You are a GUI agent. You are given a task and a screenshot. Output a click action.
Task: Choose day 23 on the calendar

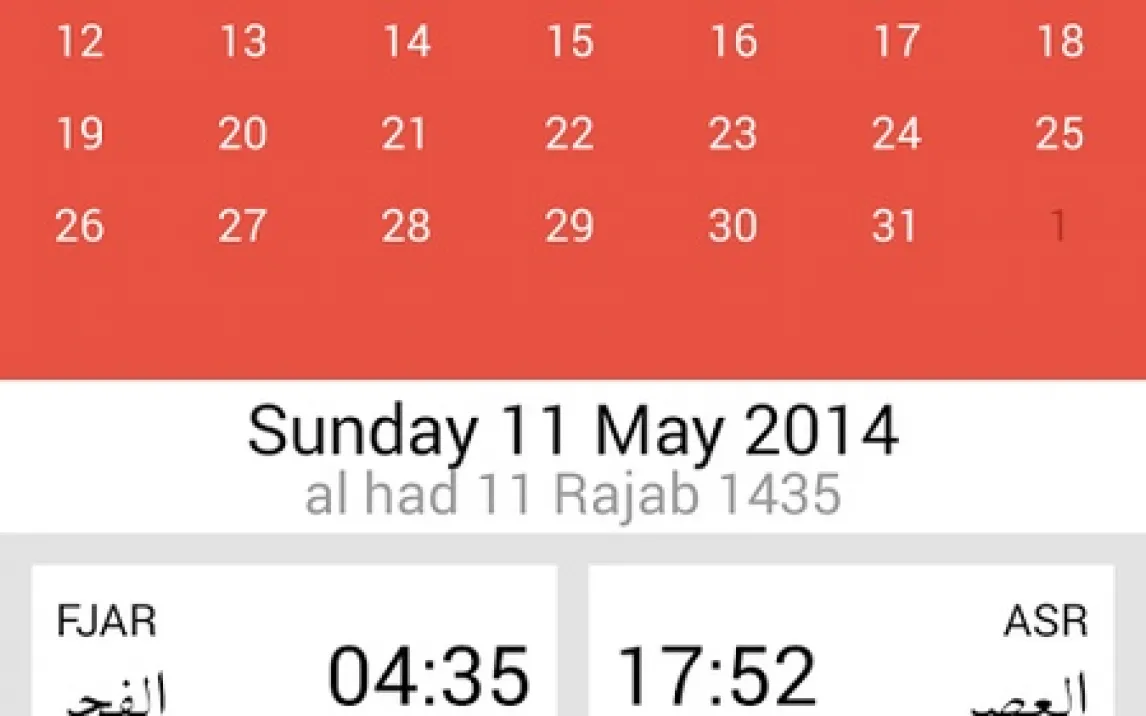(x=733, y=134)
